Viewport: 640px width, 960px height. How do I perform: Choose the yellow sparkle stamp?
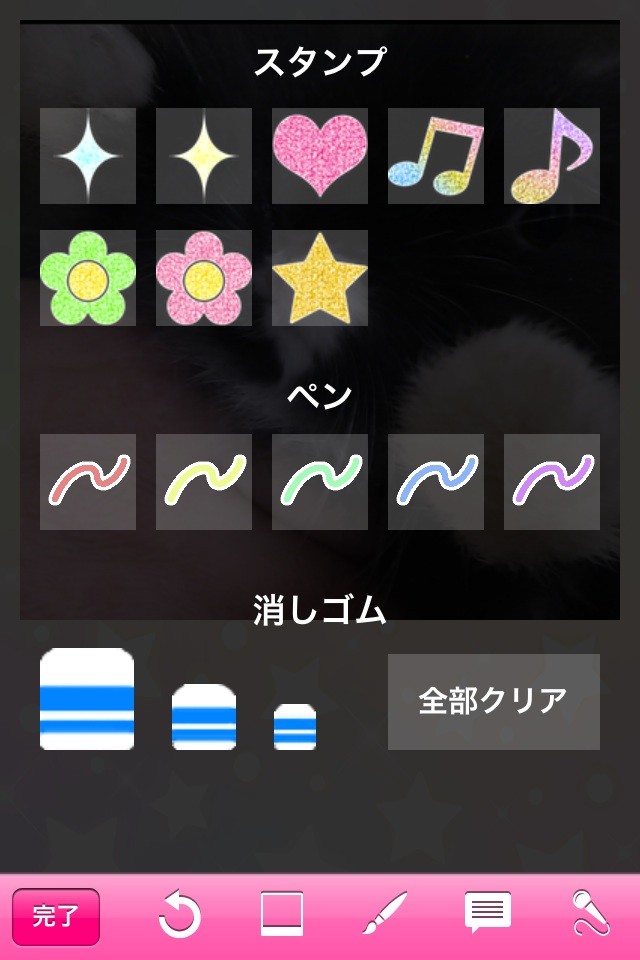204,156
